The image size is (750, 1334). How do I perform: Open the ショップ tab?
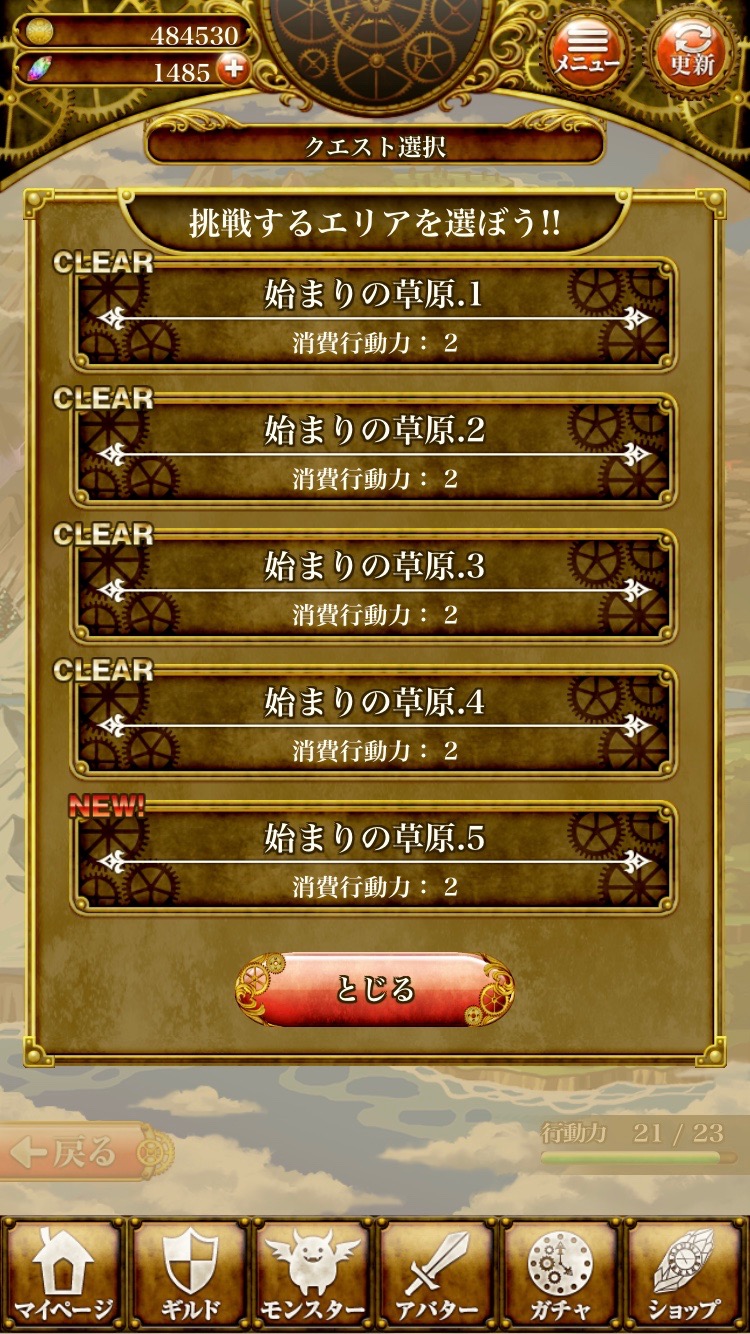685,1274
